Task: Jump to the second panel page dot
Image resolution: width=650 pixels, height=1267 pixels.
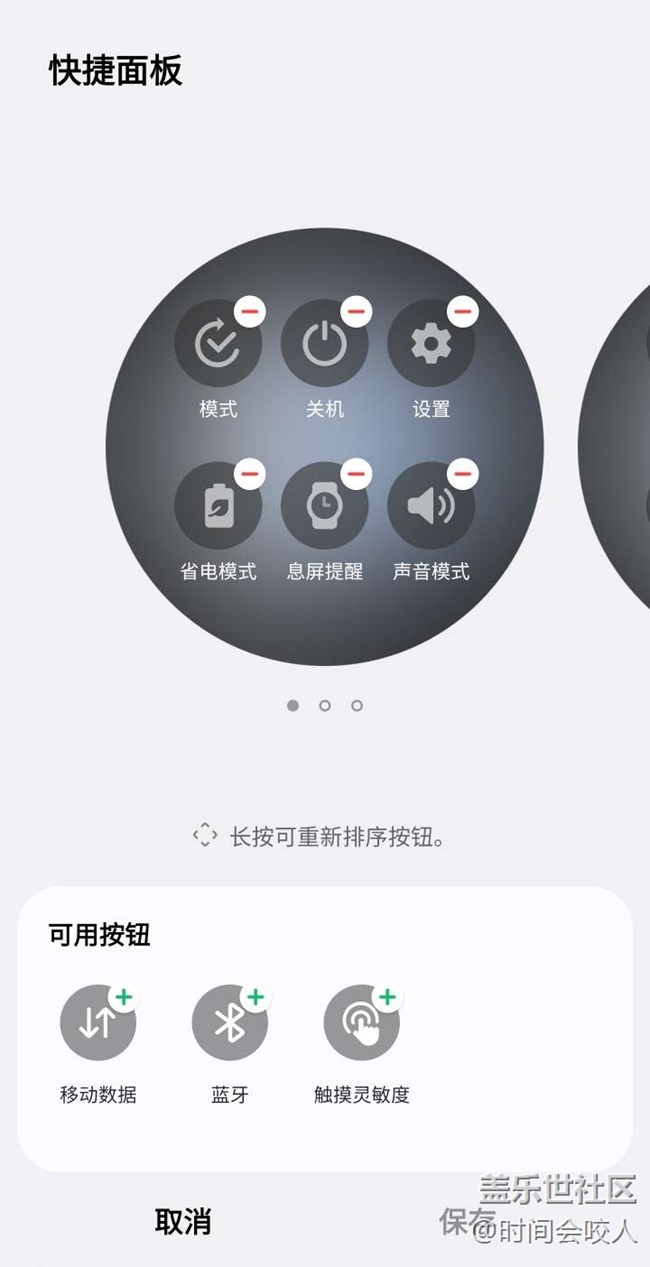Action: click(325, 705)
